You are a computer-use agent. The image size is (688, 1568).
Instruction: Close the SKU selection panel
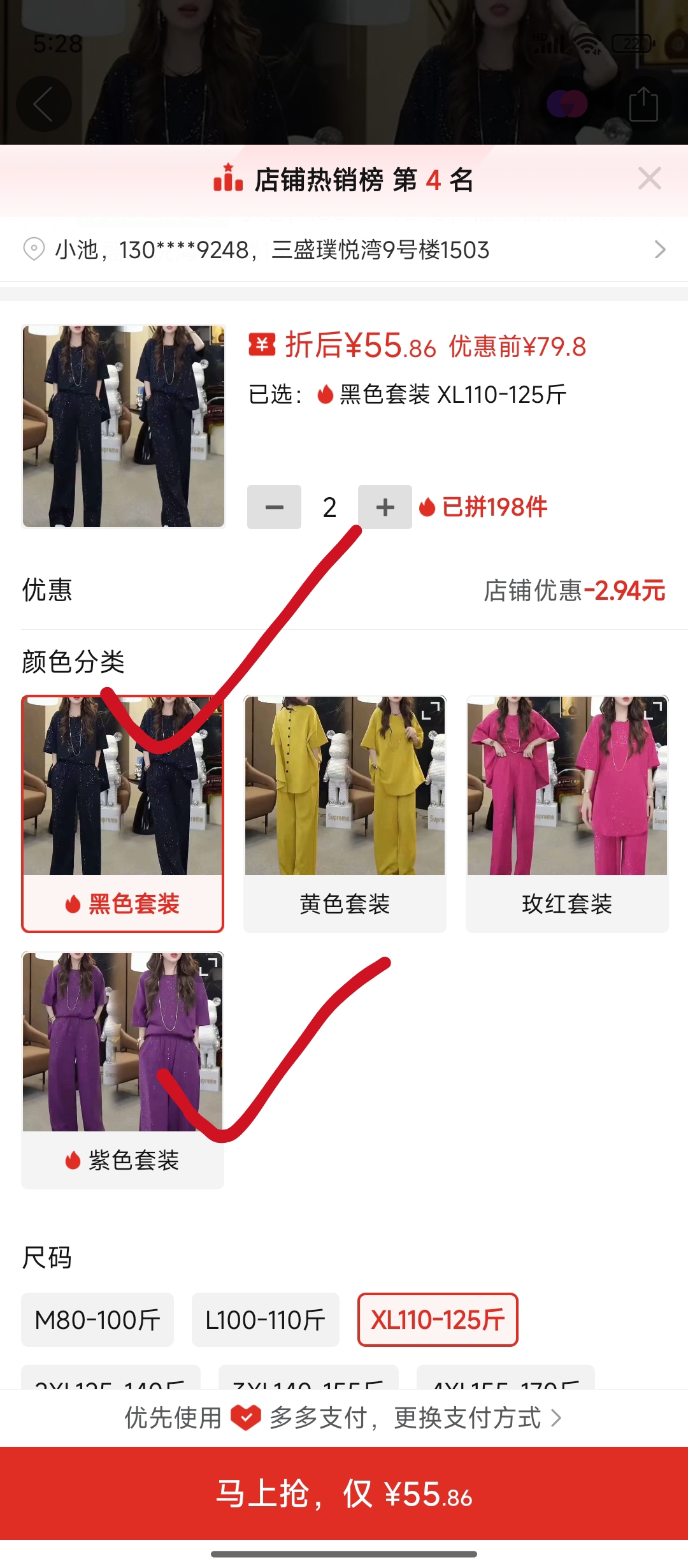point(649,178)
